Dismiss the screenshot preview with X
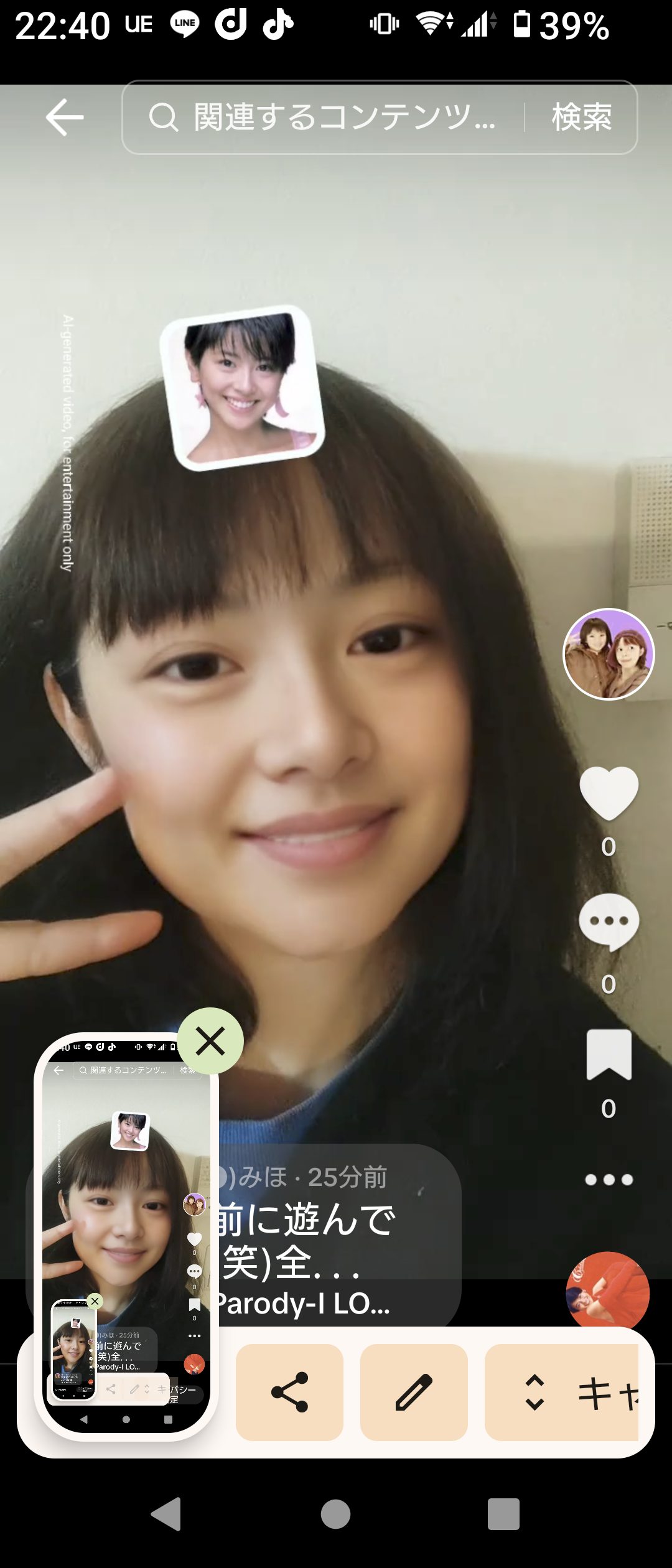Viewport: 672px width, 1568px height. pyautogui.click(x=210, y=1041)
